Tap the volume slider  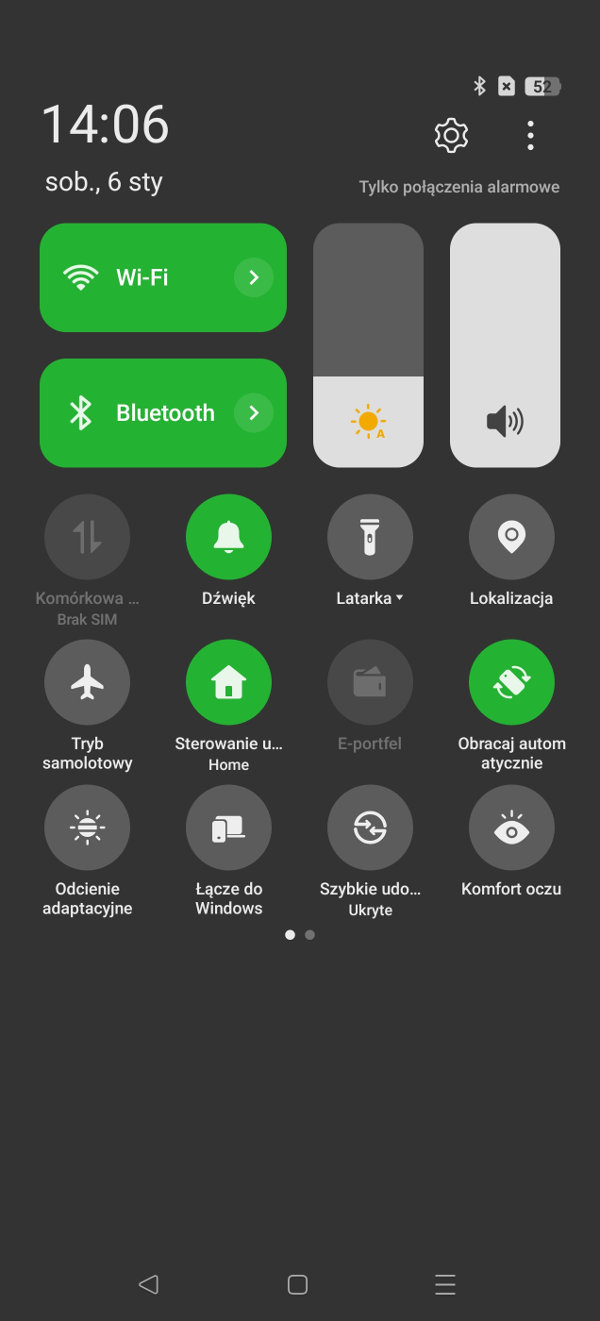[x=505, y=345]
